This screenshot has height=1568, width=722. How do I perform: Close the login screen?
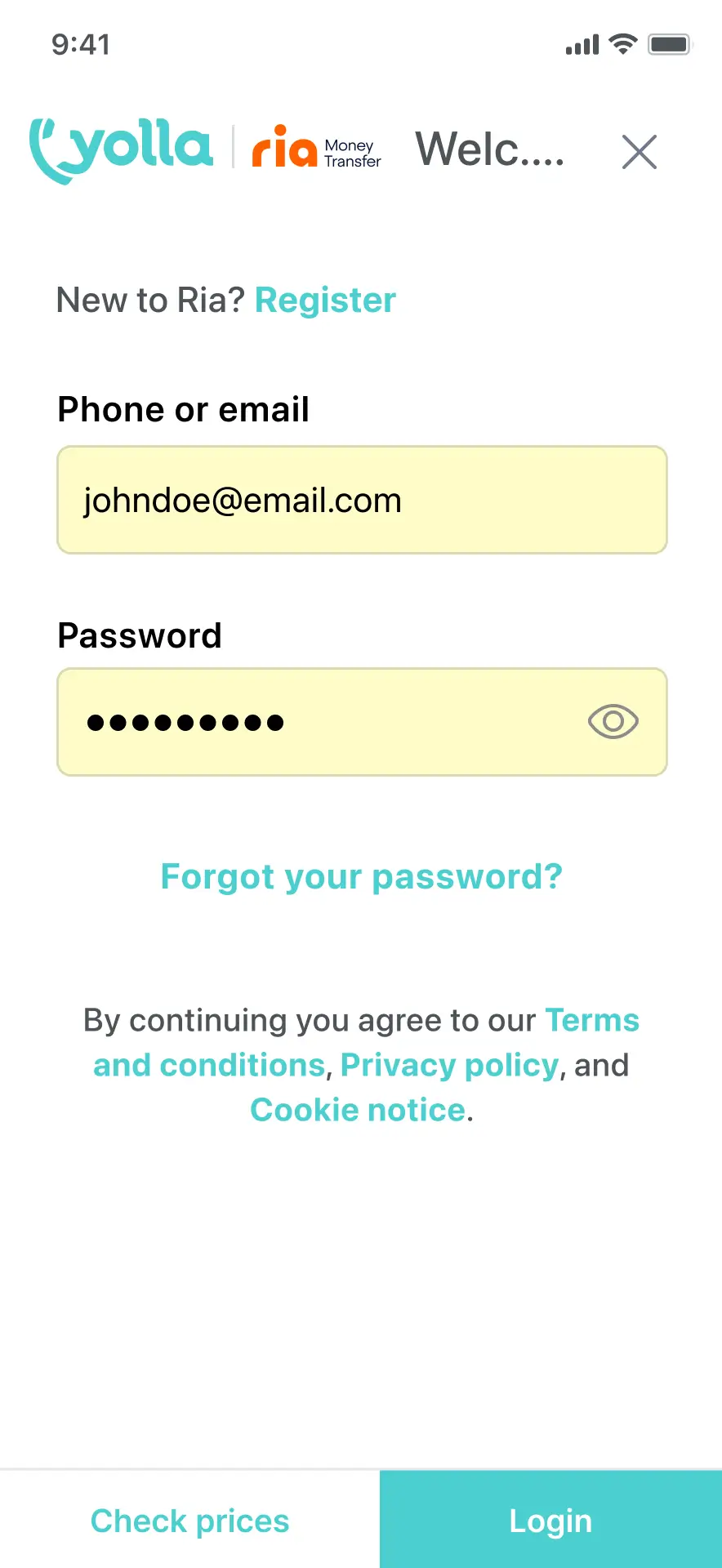(639, 152)
